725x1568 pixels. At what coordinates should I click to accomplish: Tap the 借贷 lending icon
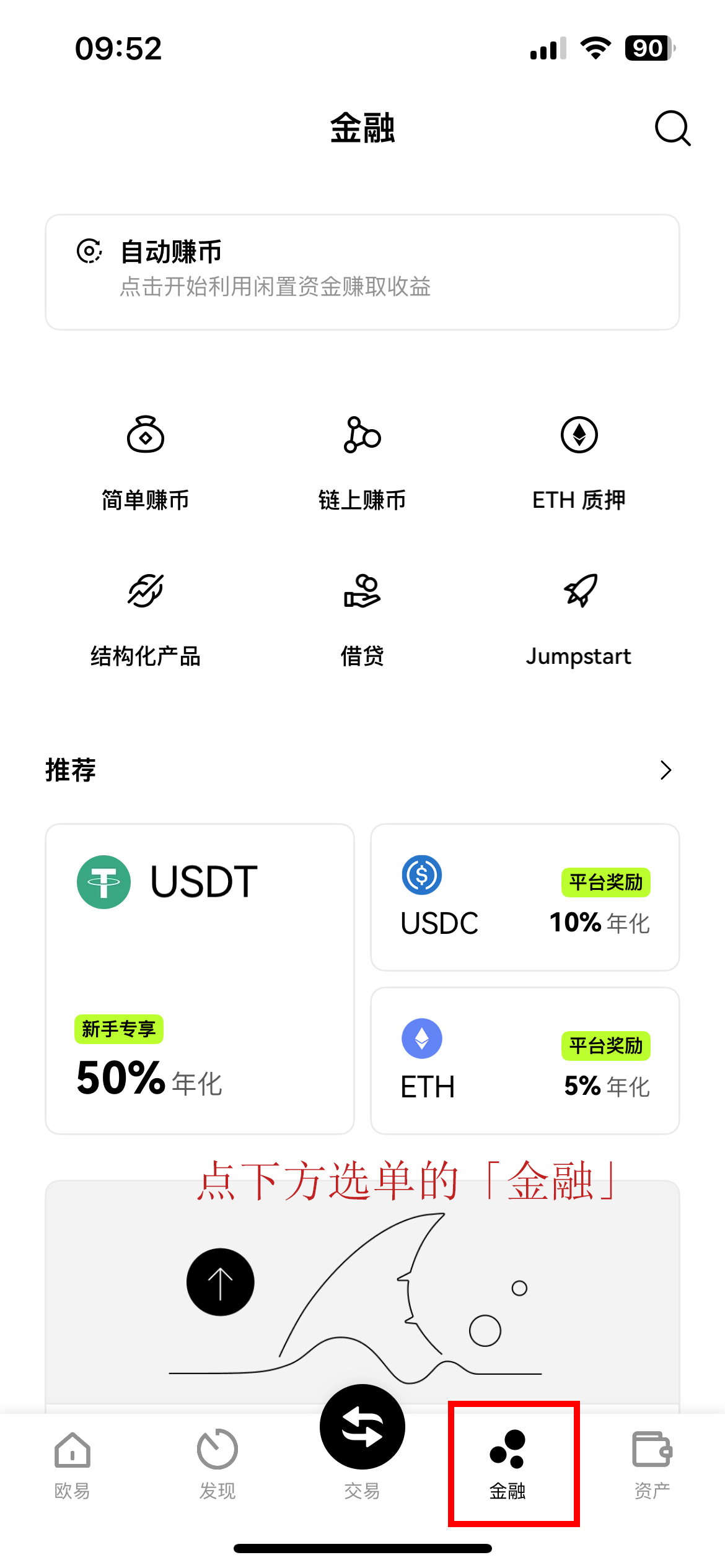click(362, 591)
